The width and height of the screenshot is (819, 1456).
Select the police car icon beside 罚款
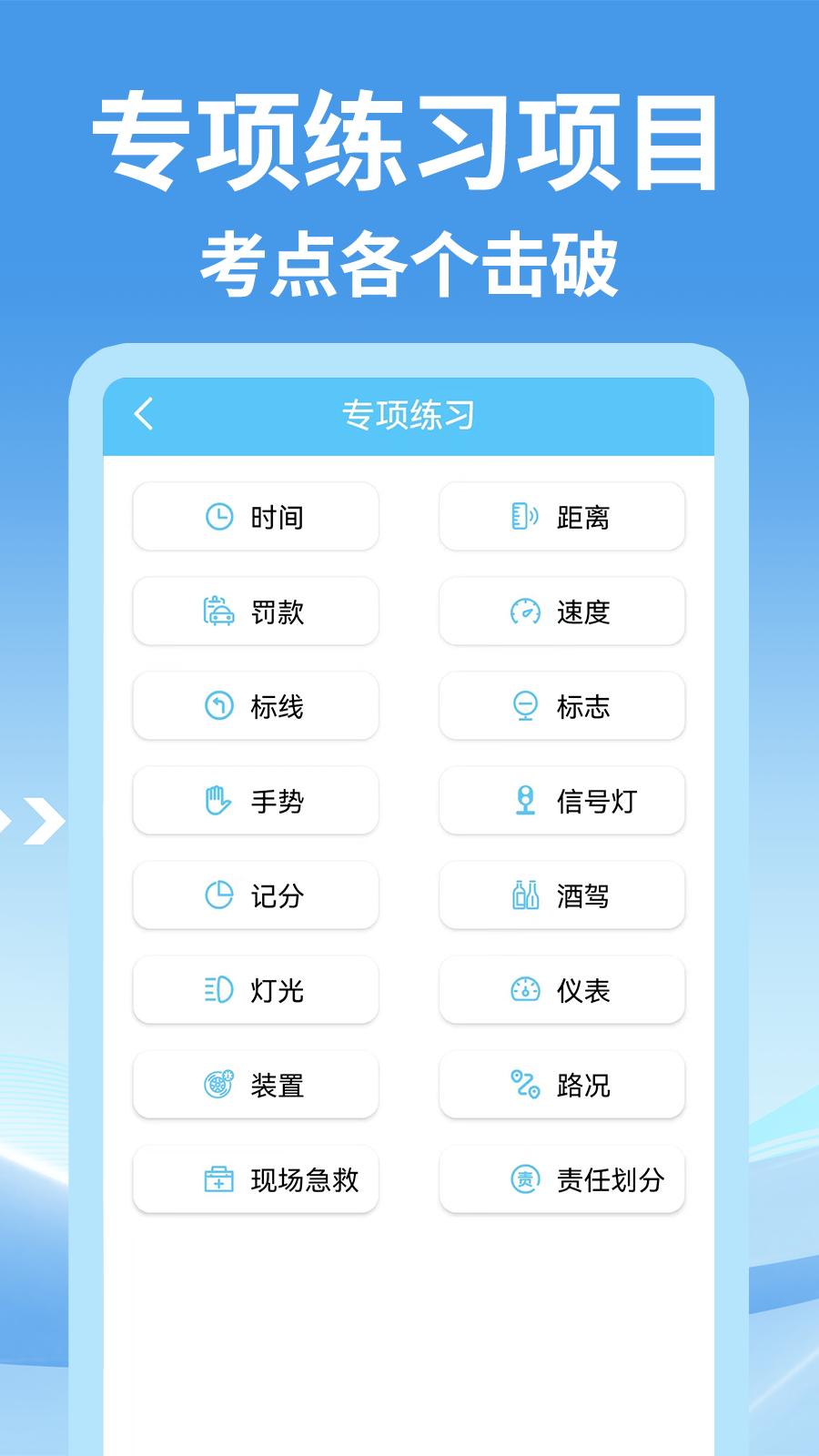pyautogui.click(x=218, y=612)
